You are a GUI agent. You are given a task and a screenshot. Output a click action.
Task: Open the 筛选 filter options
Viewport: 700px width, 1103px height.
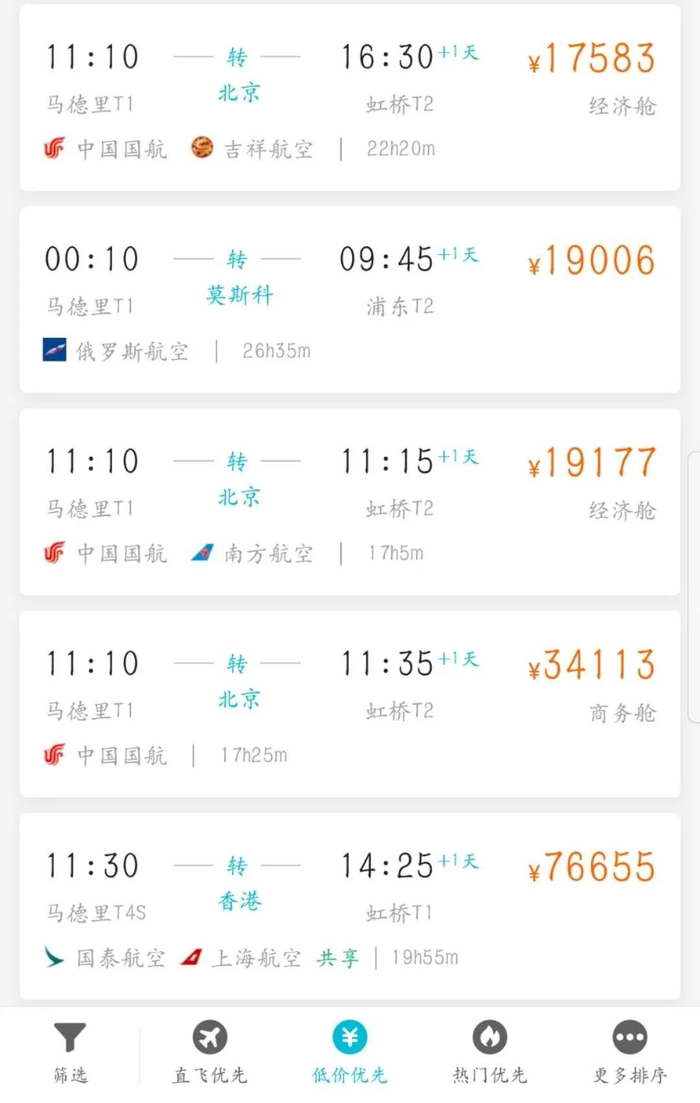pos(70,1054)
